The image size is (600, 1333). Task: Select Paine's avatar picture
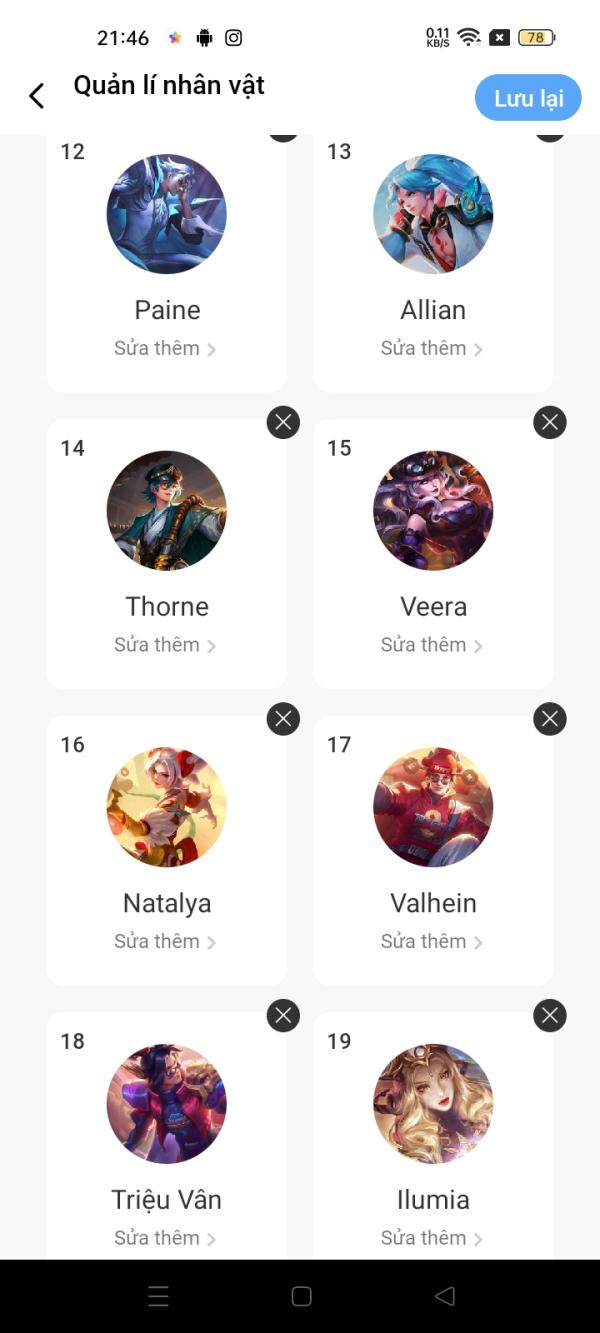click(166, 214)
